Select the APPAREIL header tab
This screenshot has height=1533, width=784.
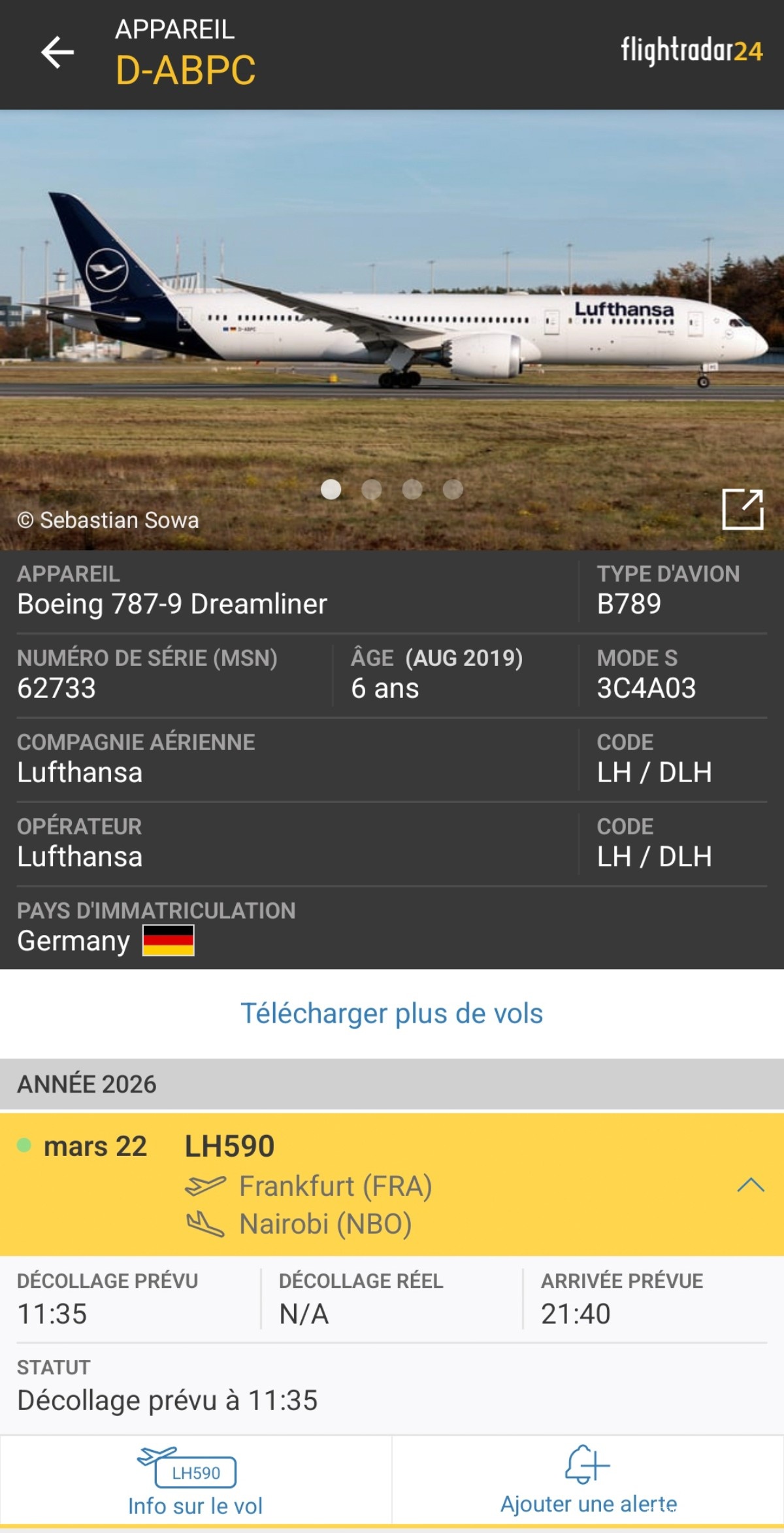point(174,29)
